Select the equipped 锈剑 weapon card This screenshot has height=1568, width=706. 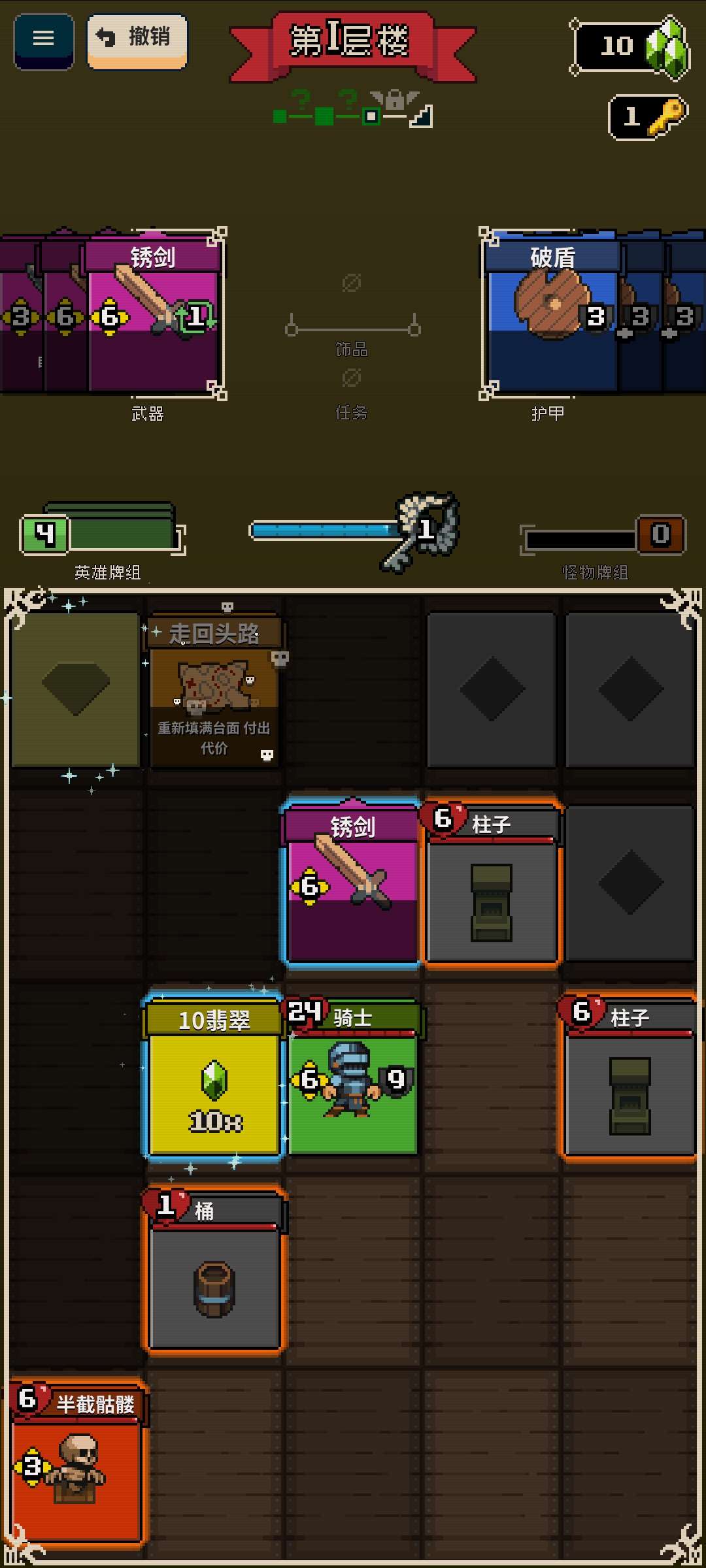[x=154, y=312]
